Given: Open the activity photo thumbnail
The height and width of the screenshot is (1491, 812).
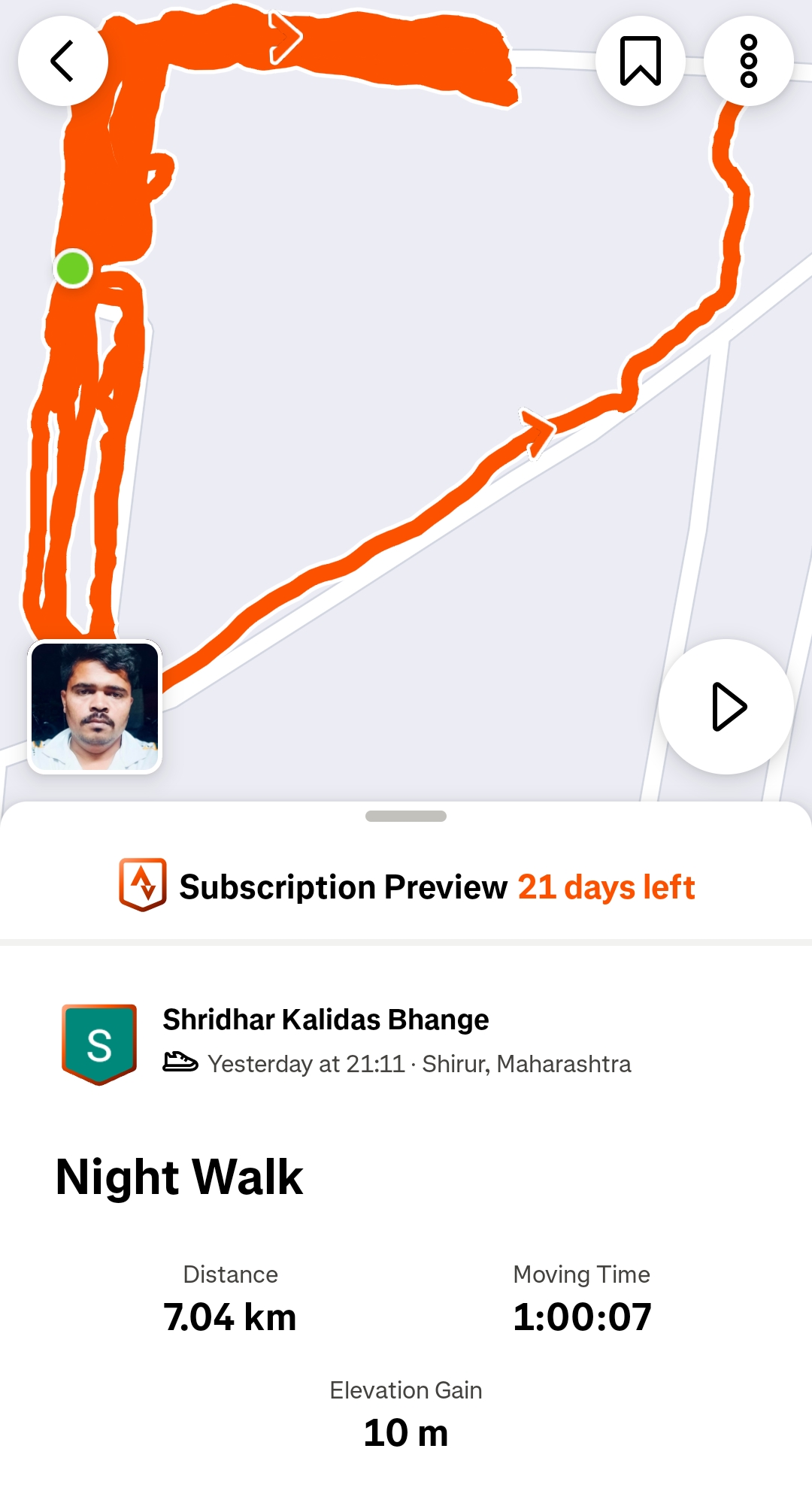Looking at the screenshot, I should pos(95,706).
